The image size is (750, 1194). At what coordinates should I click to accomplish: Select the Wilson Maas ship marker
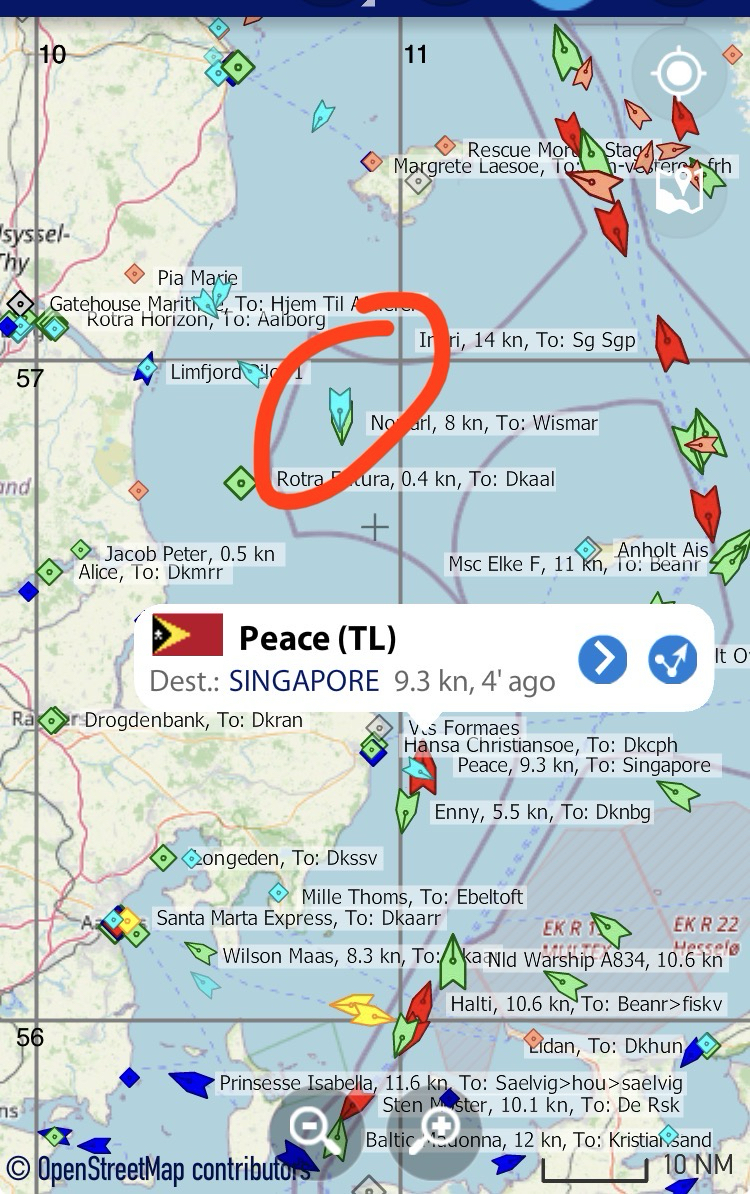click(201, 952)
